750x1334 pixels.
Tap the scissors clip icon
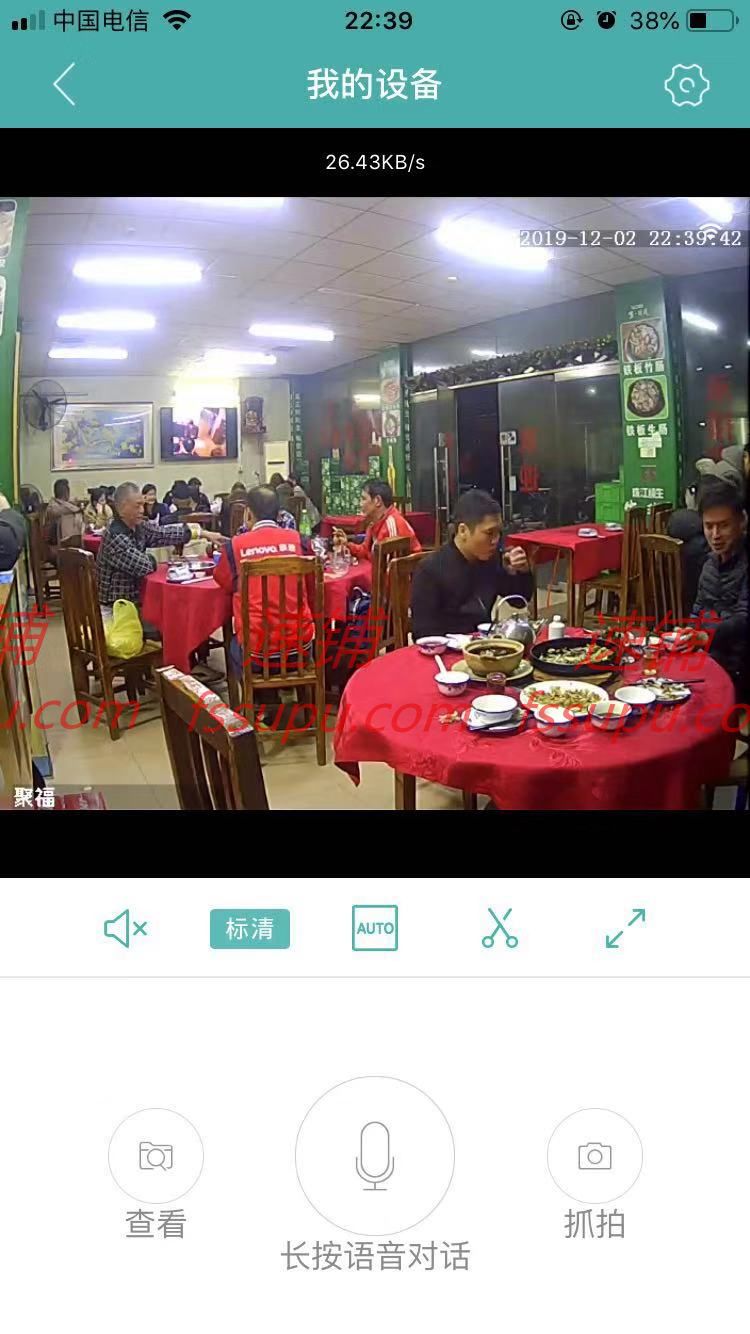500,928
